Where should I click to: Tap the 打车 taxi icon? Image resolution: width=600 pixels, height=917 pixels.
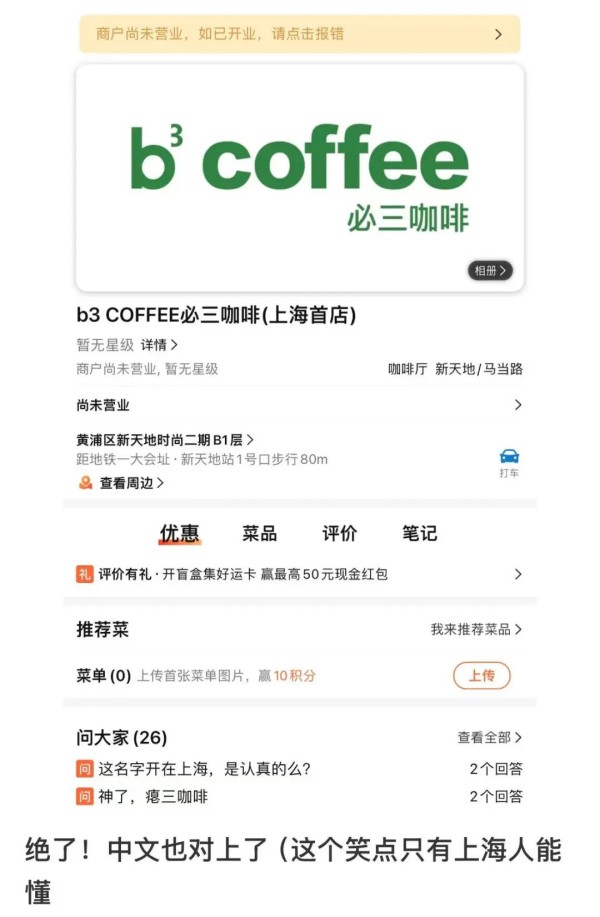click(509, 461)
